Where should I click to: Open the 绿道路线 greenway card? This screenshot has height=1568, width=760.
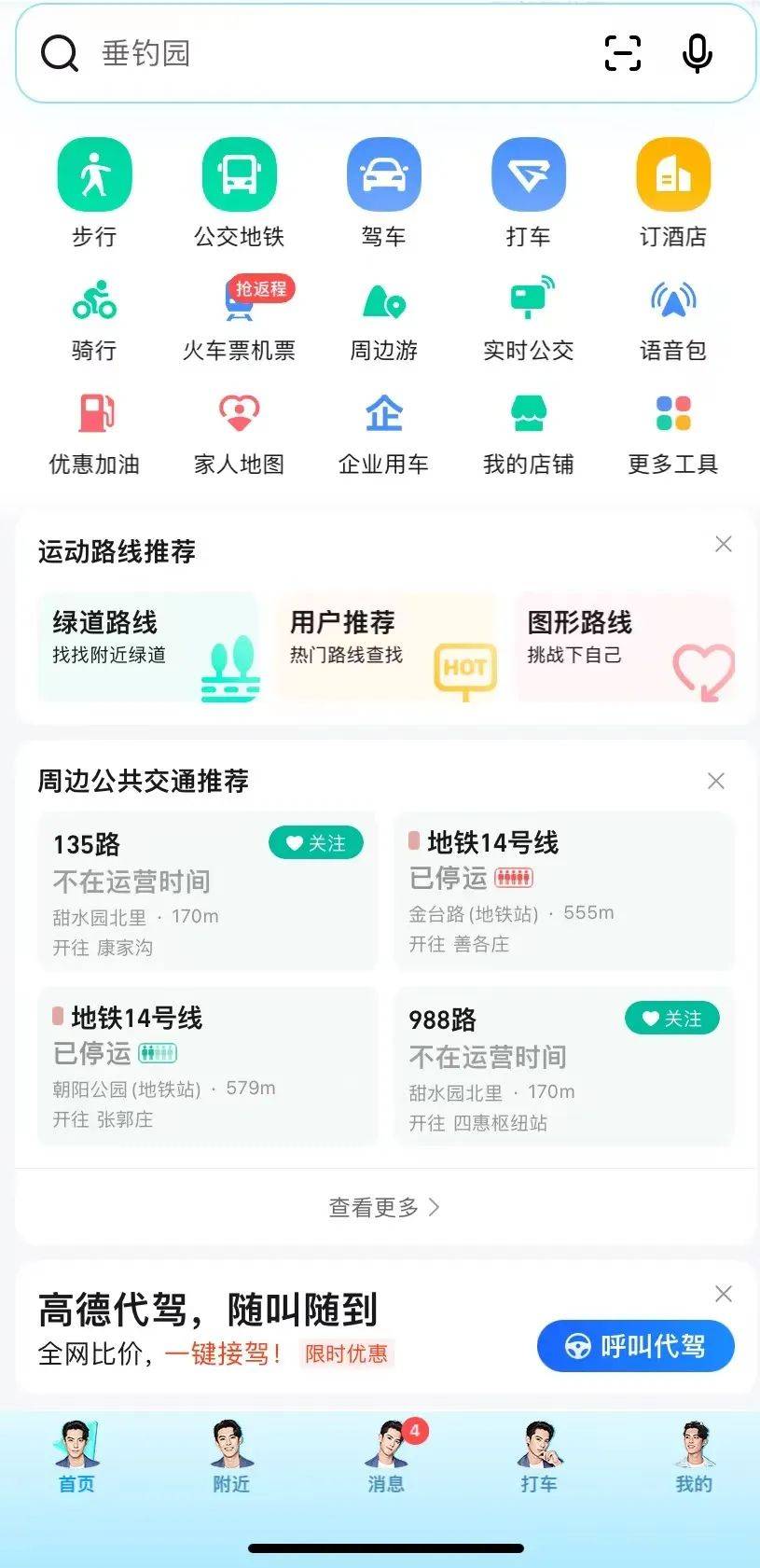pyautogui.click(x=147, y=645)
